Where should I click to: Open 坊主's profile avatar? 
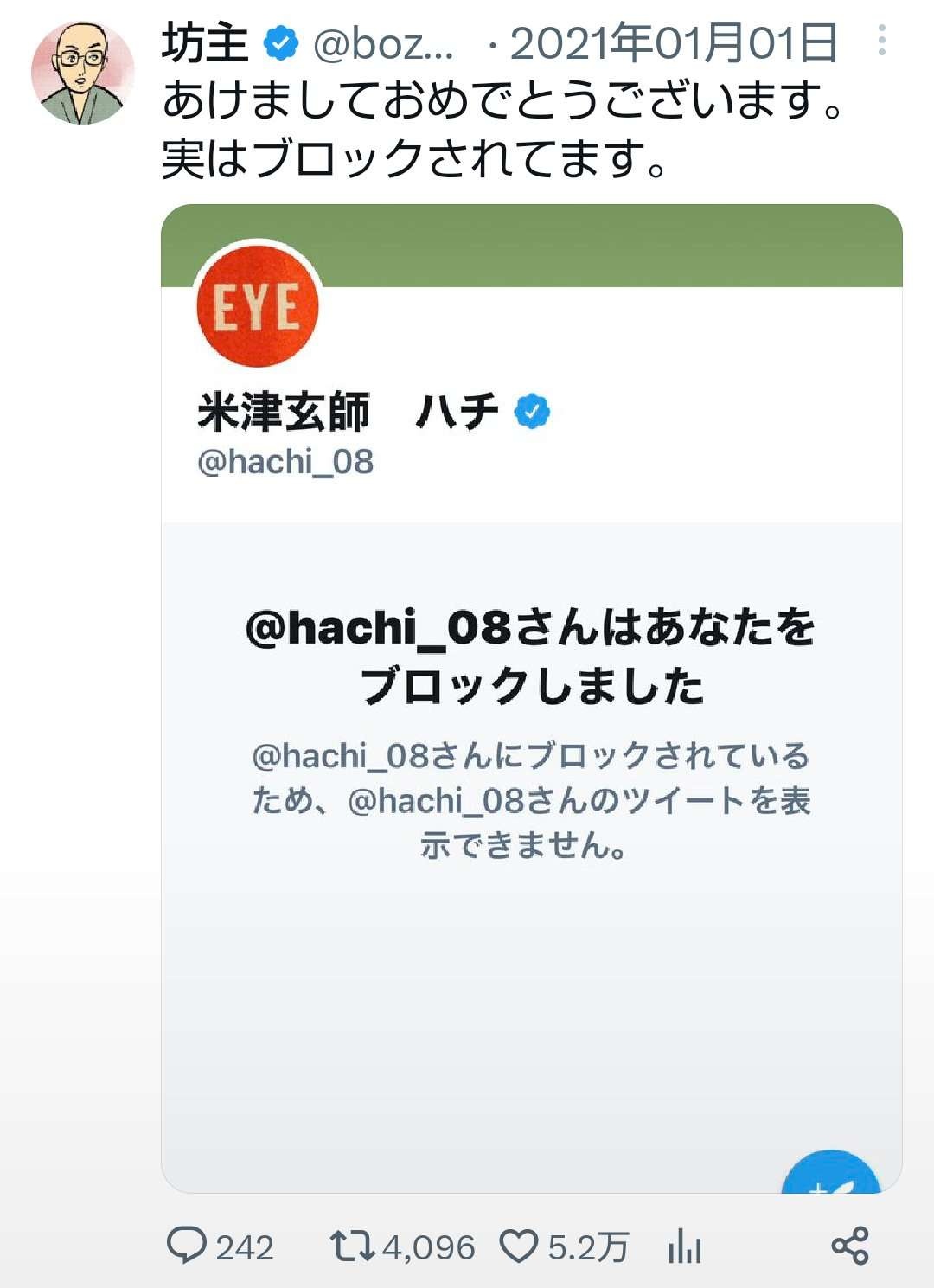(83, 73)
